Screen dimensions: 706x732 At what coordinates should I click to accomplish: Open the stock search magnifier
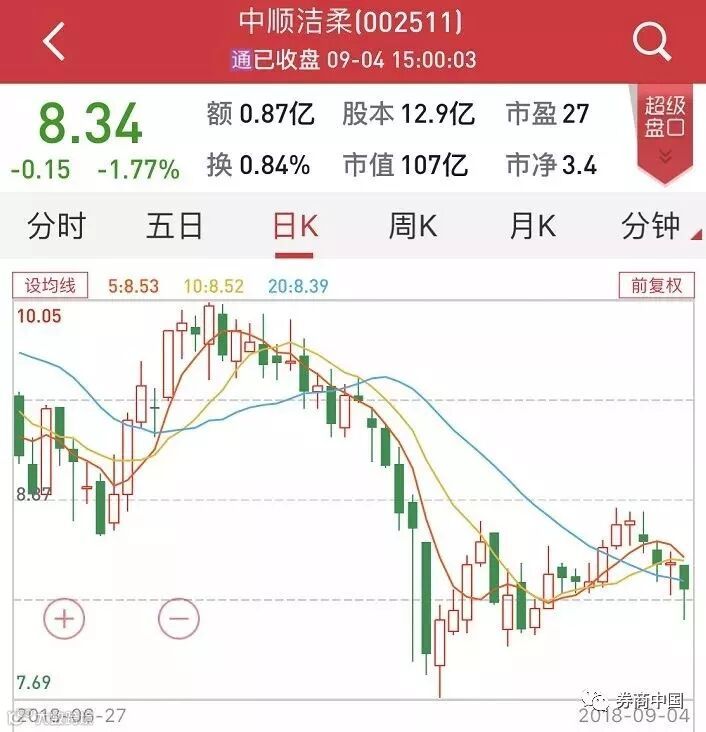(x=652, y=42)
